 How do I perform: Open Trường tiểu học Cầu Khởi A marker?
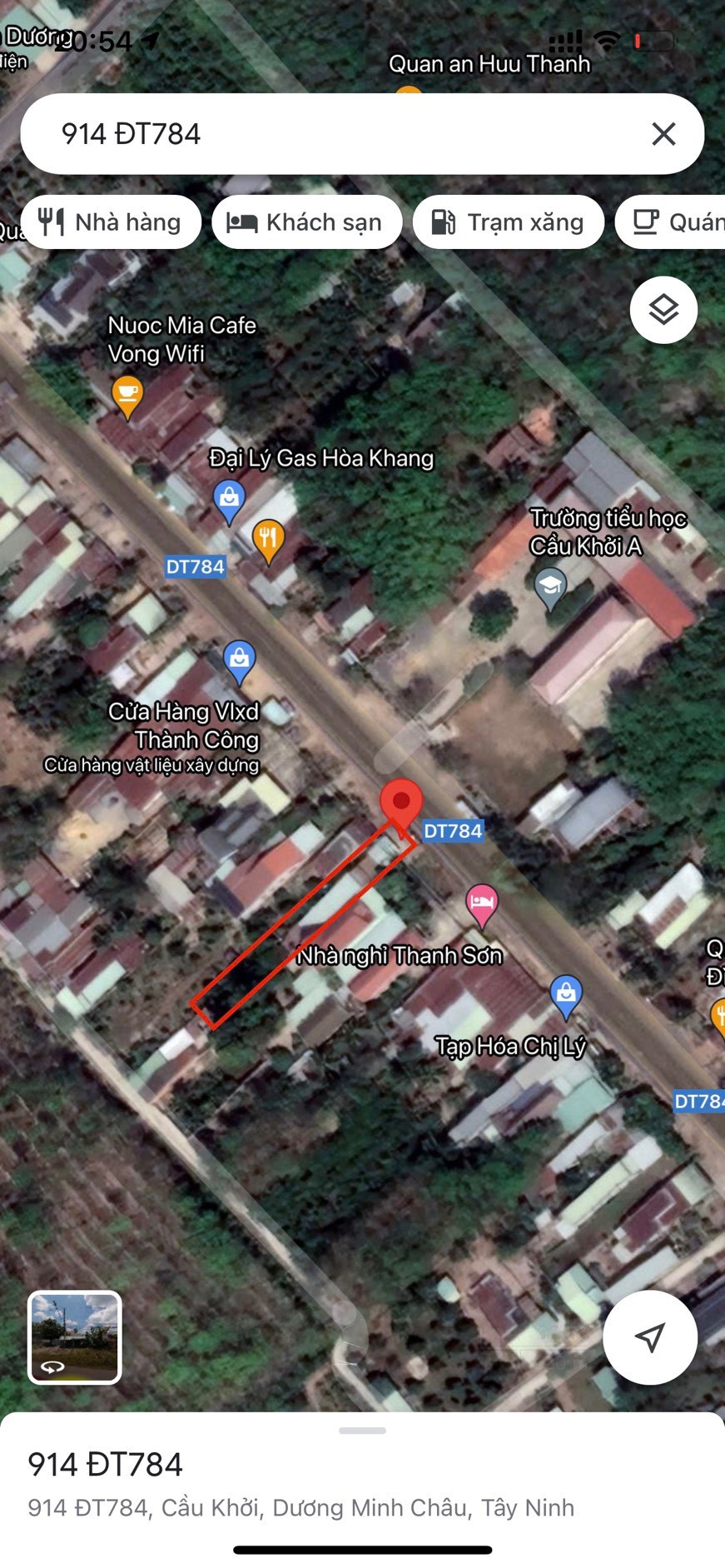click(550, 585)
